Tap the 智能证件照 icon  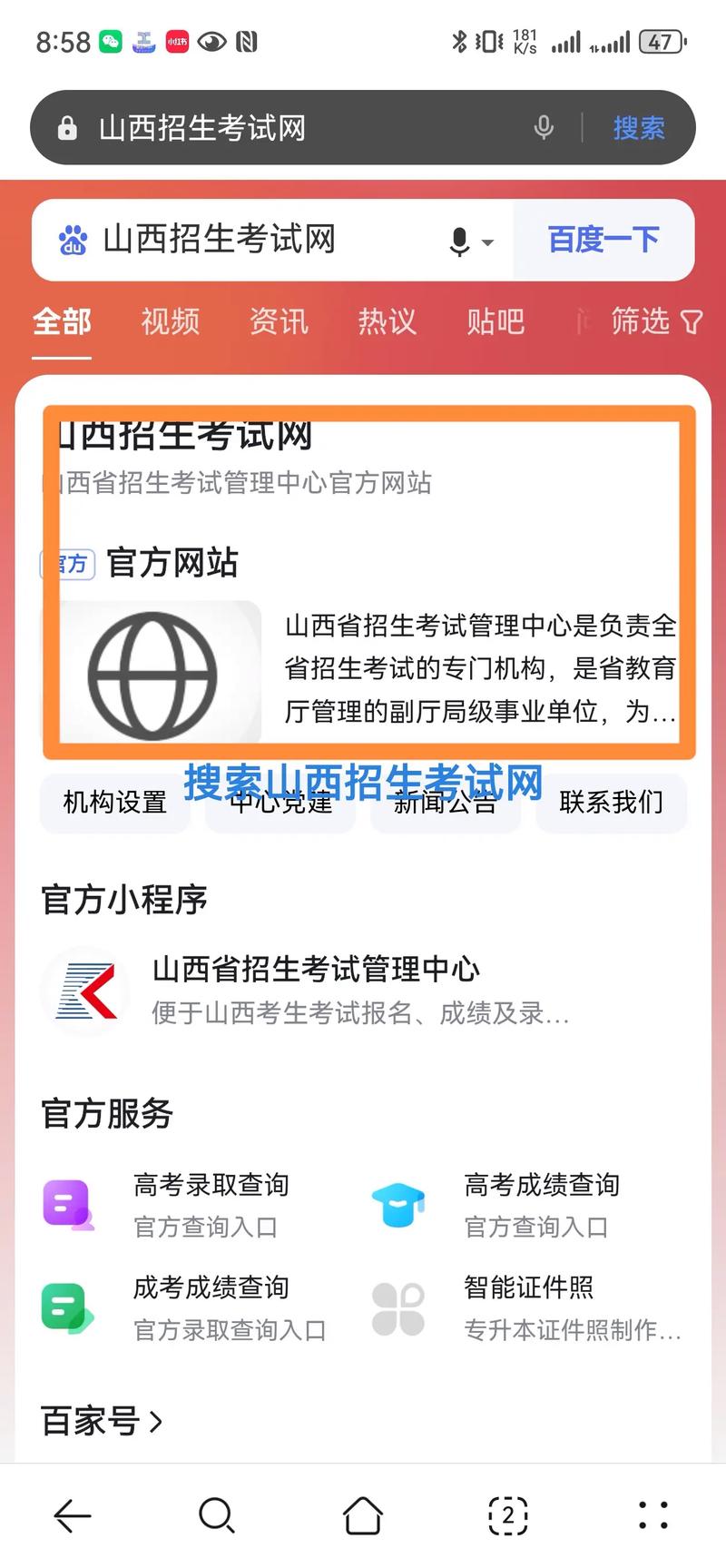(x=397, y=1307)
